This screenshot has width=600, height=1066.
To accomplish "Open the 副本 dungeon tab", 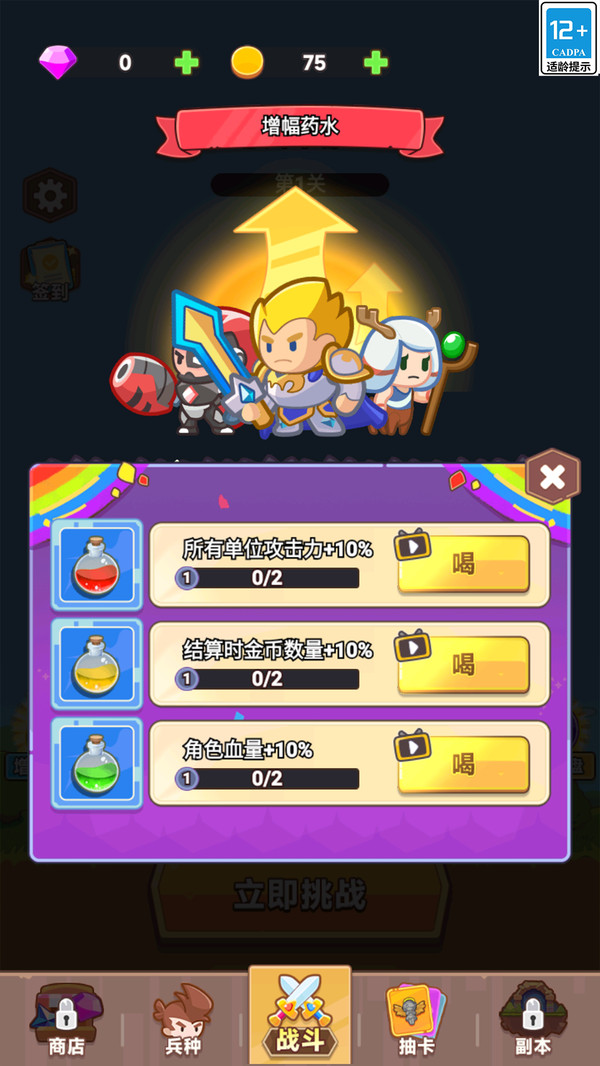I will click(x=532, y=1018).
